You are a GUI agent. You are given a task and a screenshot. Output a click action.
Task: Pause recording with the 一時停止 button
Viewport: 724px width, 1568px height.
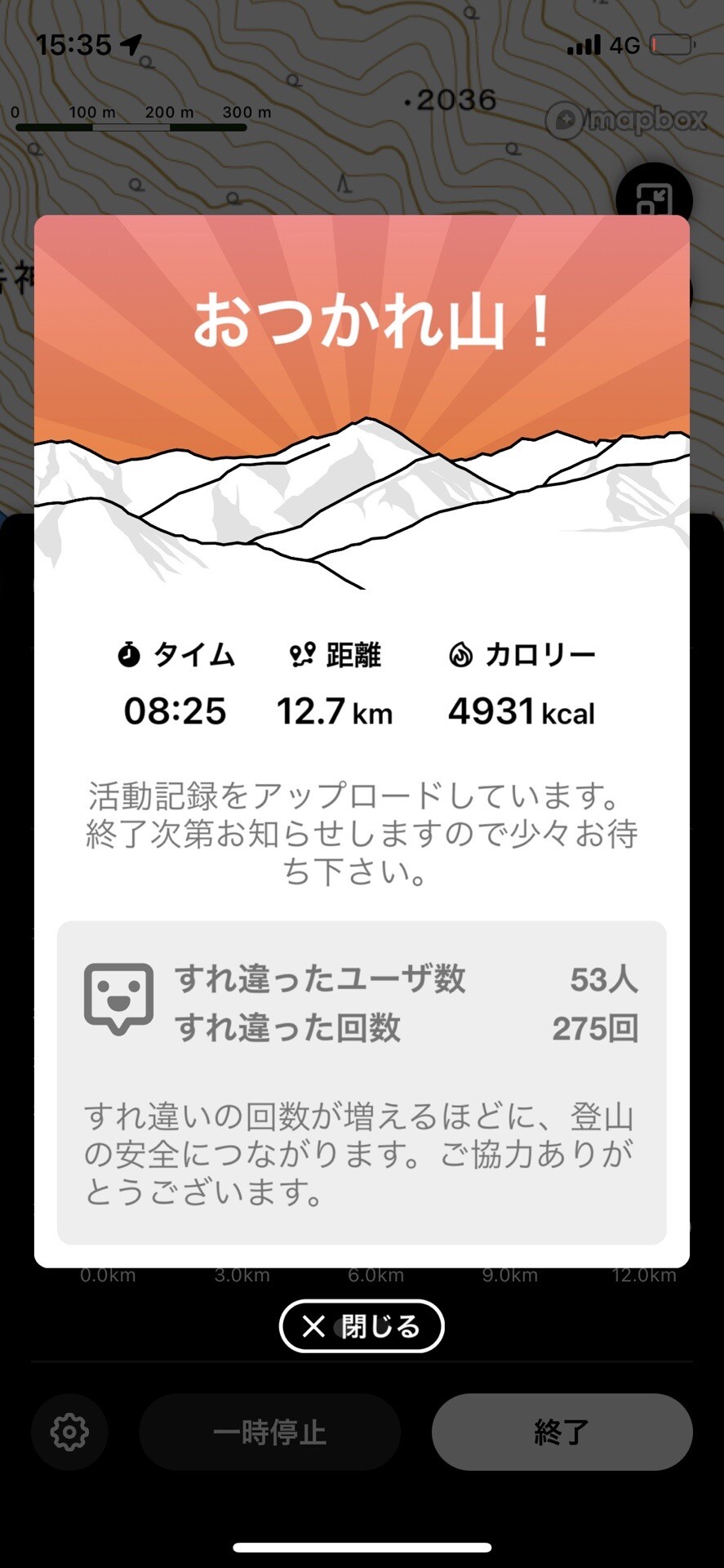269,1432
